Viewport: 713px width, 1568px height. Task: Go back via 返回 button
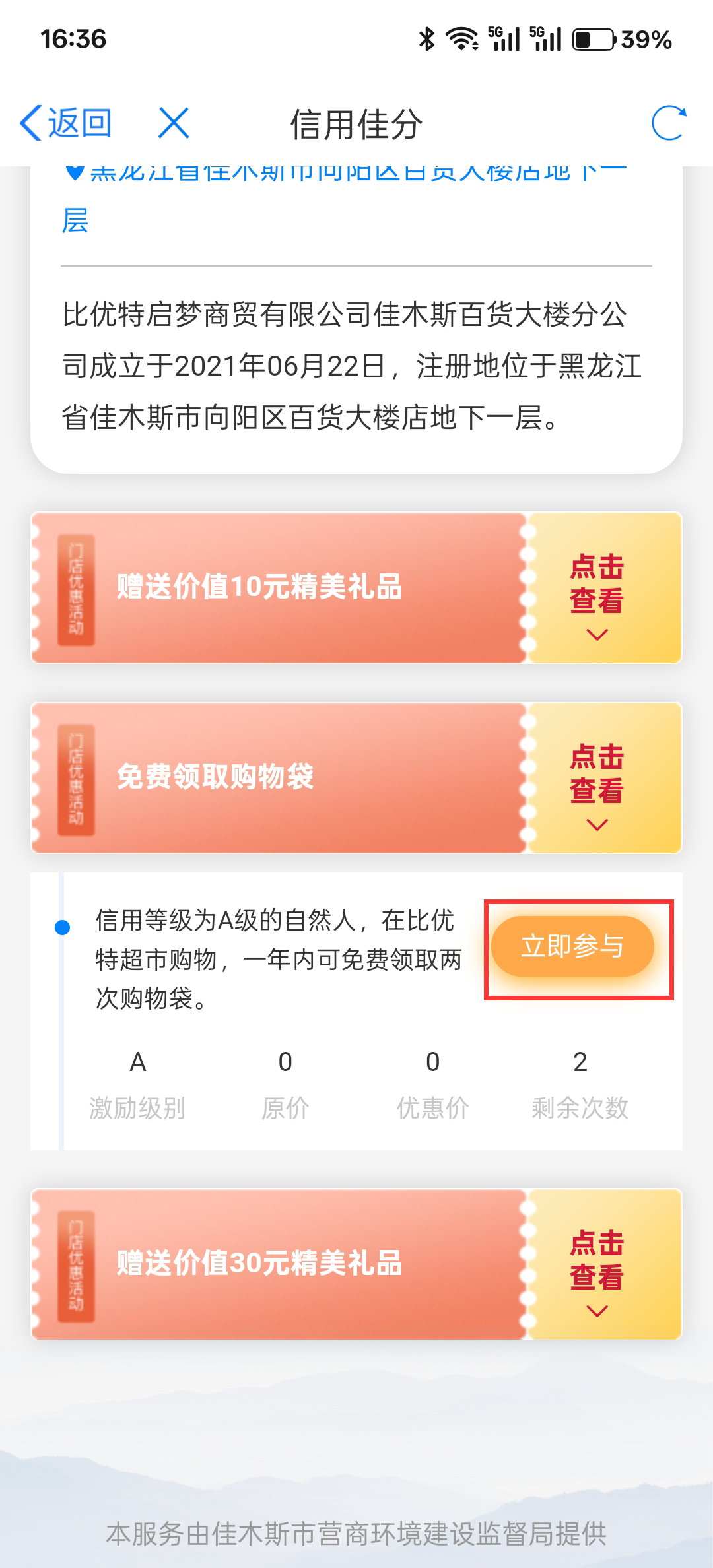point(66,123)
